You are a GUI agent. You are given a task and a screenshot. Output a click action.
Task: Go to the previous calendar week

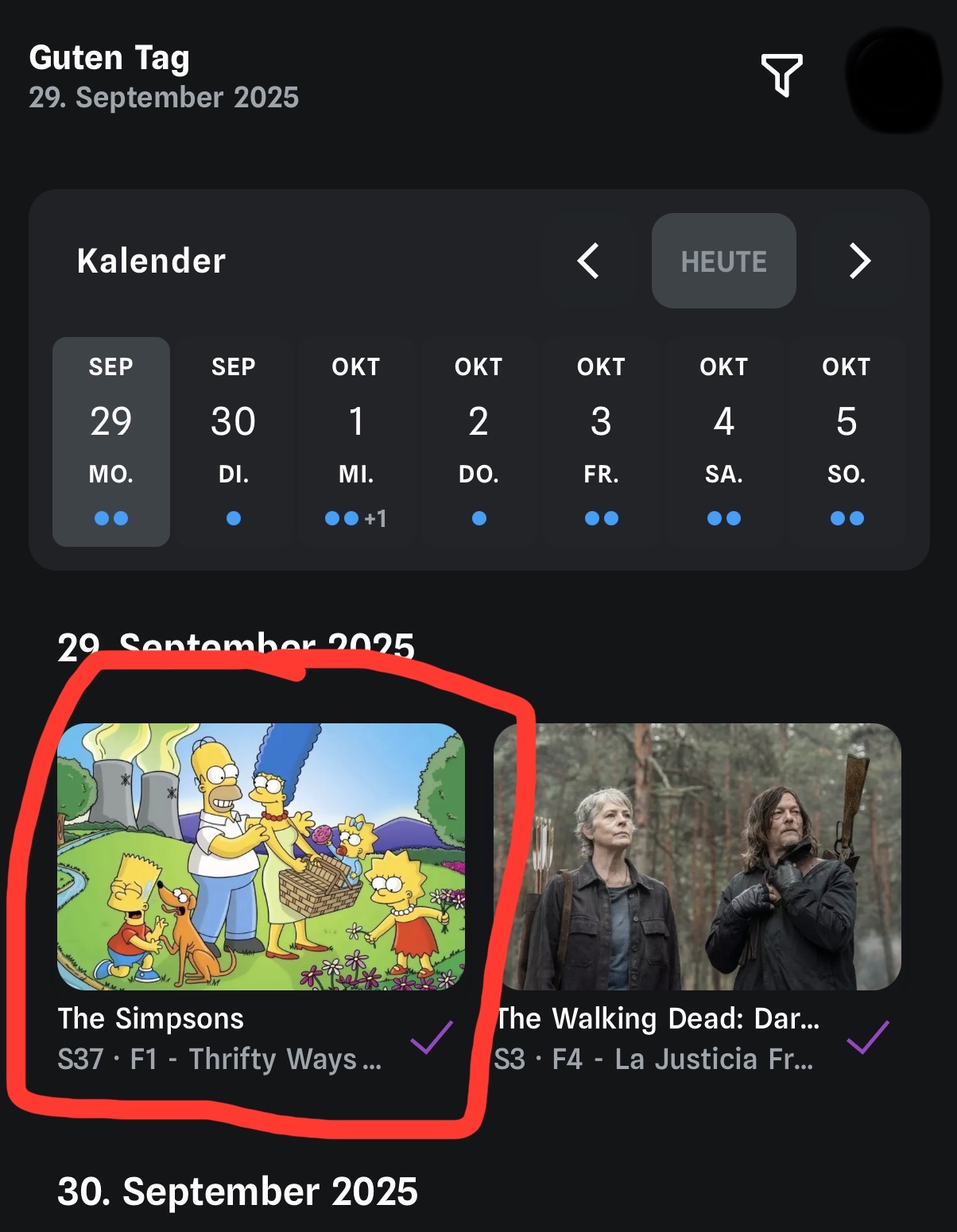pos(588,261)
